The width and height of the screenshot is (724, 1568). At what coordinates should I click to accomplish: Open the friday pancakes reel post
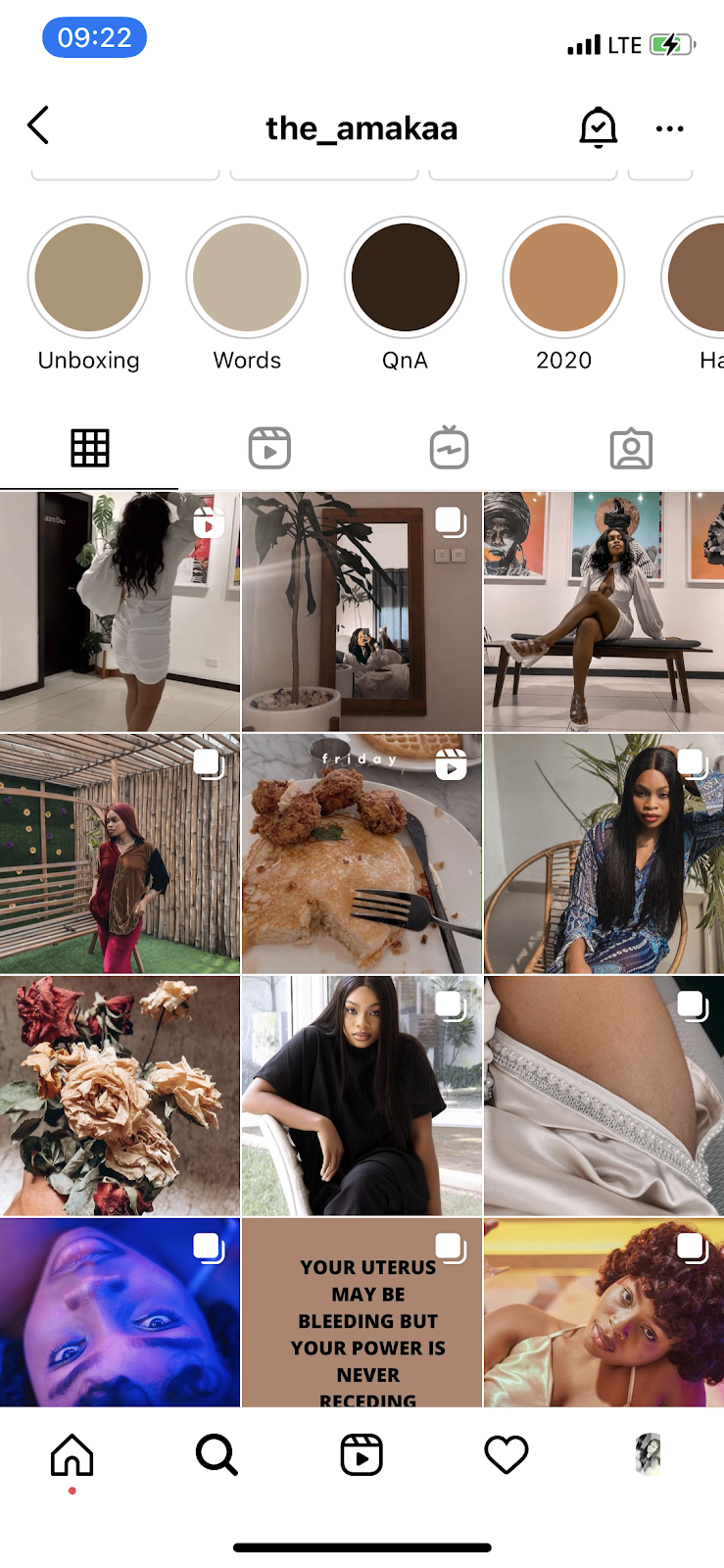coord(362,854)
